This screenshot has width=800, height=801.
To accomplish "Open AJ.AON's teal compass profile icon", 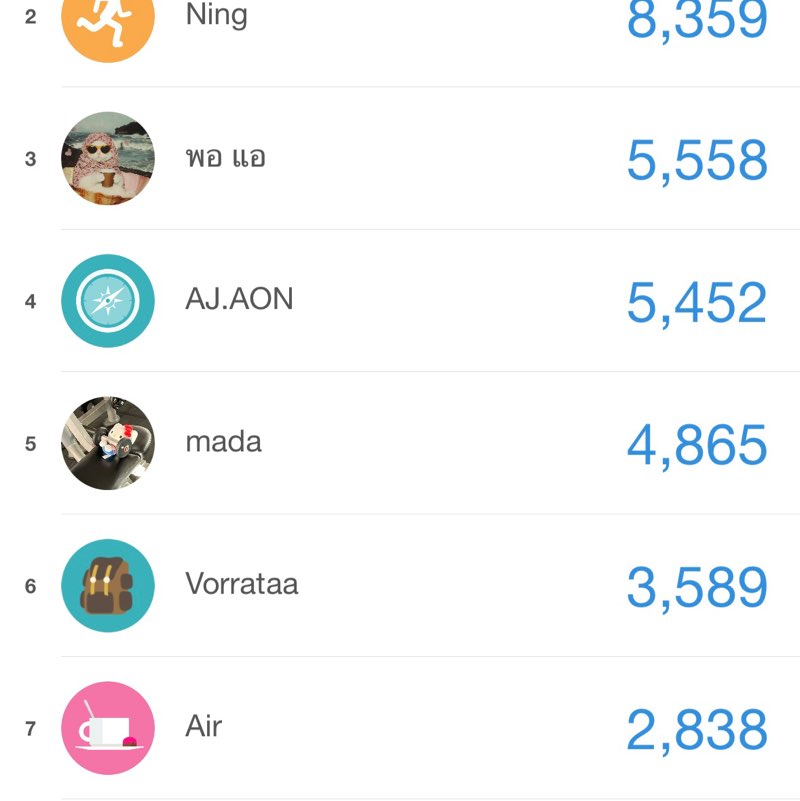I will tap(108, 299).
